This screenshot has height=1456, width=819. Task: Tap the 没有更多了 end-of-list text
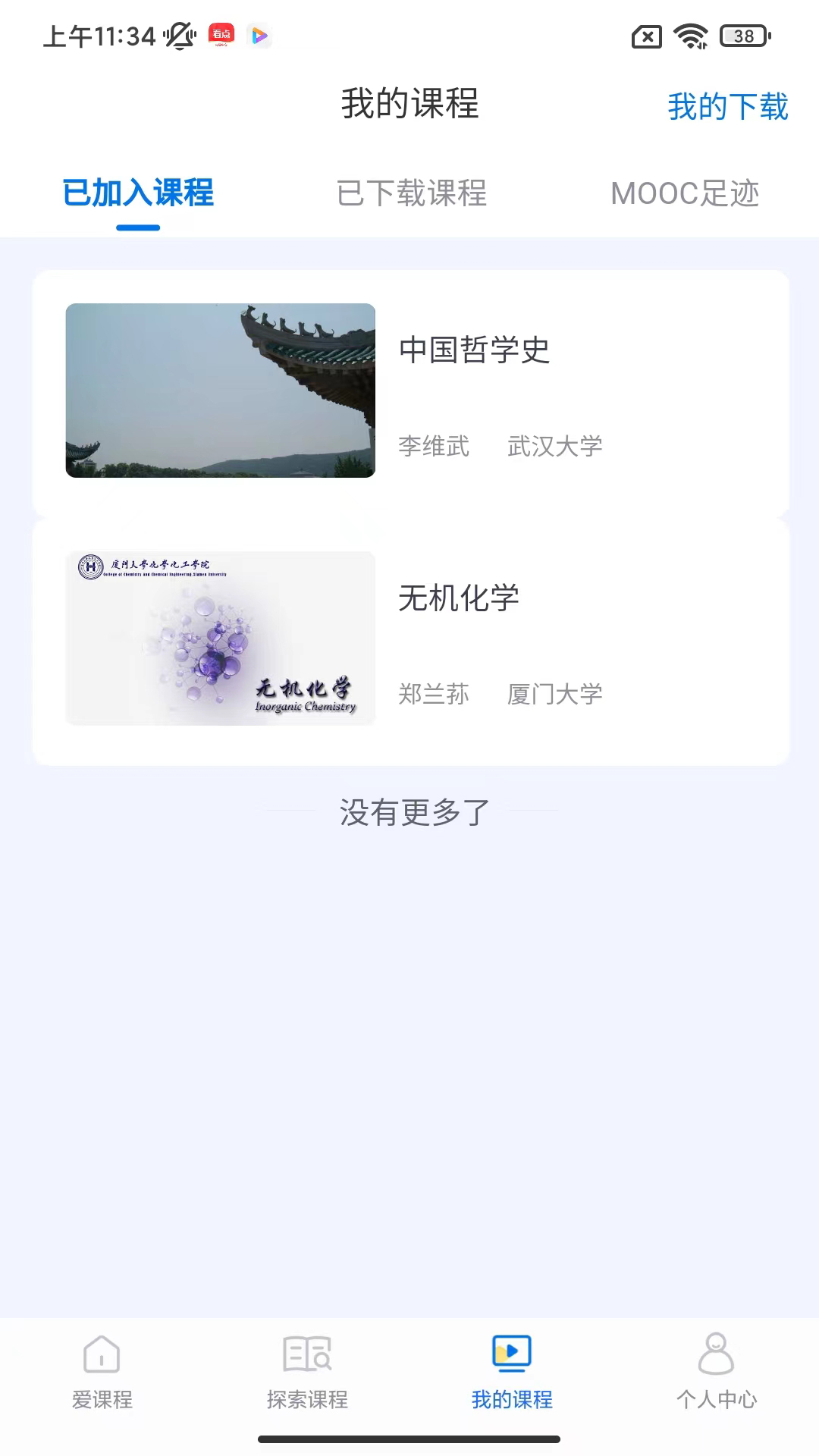(x=409, y=811)
